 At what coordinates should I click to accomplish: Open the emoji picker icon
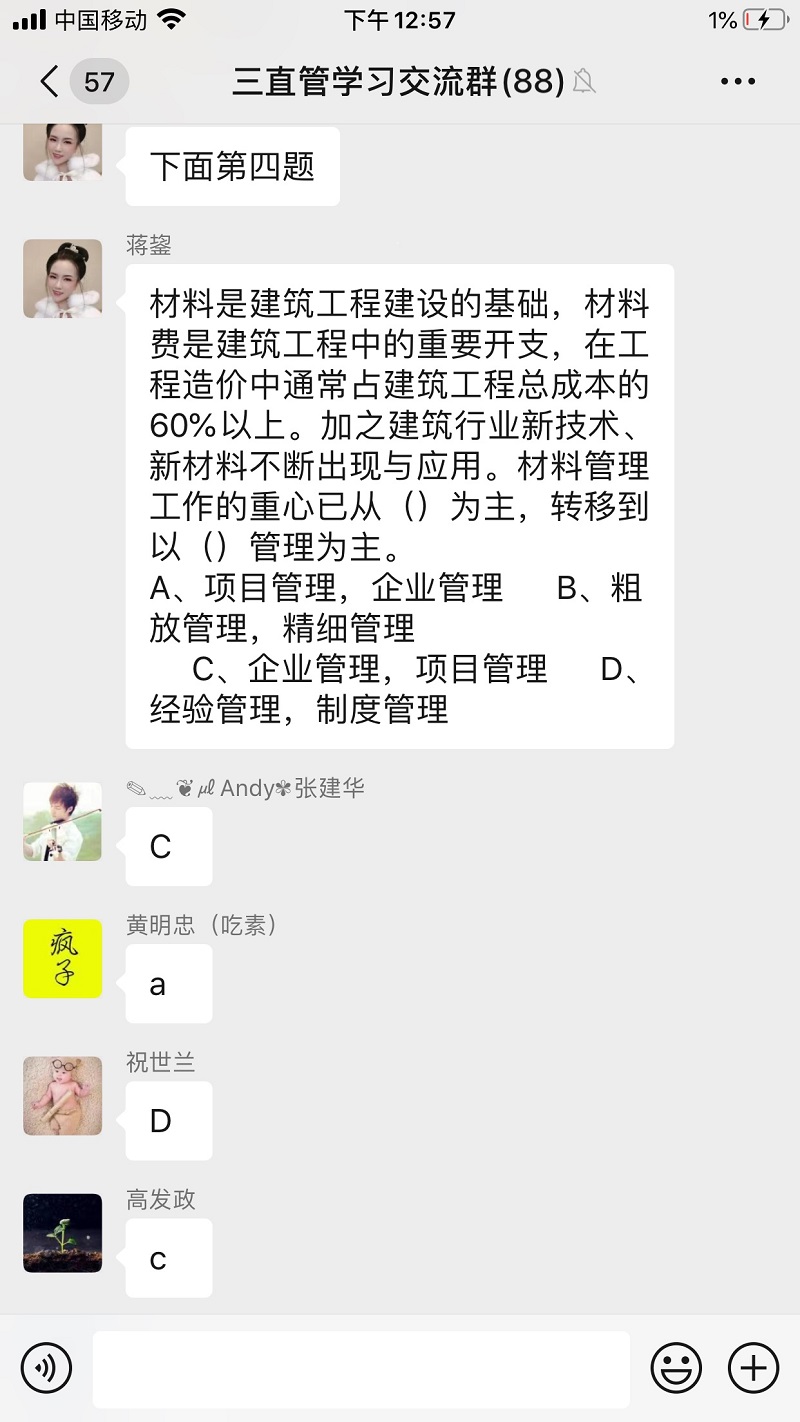pos(676,1367)
